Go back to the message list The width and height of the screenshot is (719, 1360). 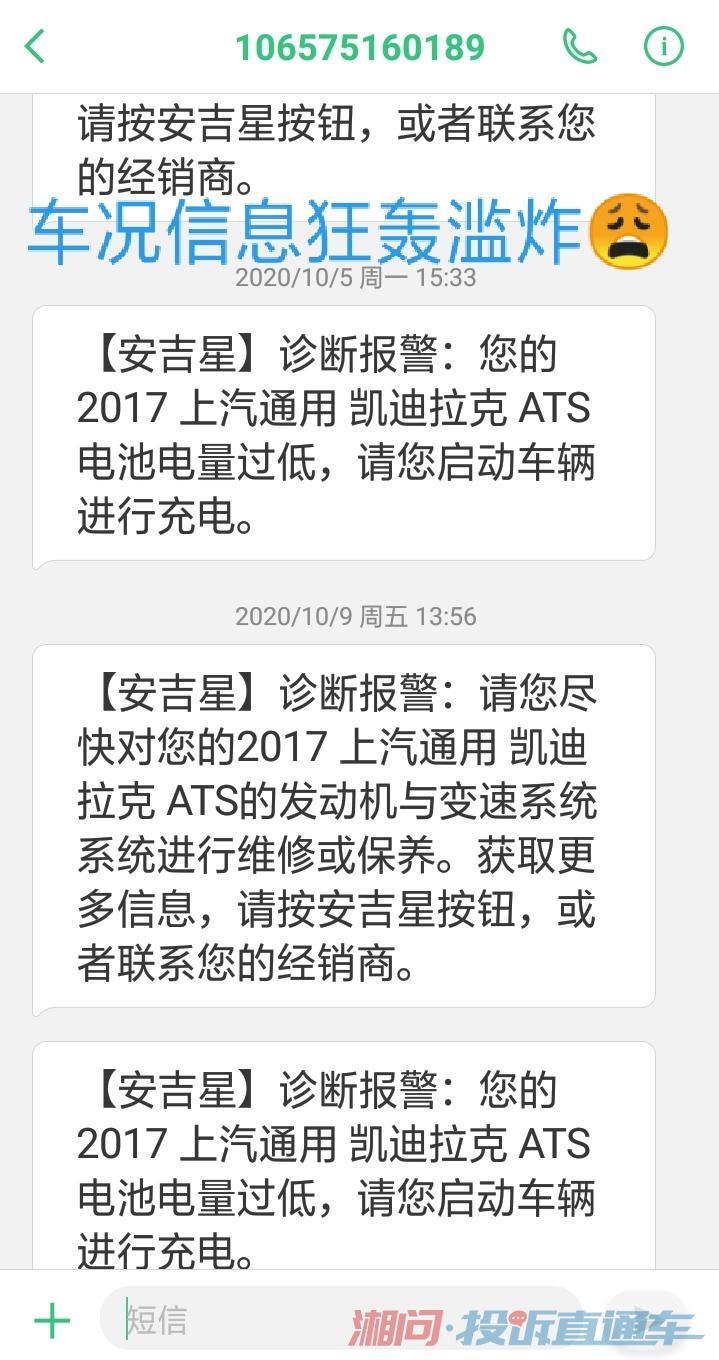35,46
